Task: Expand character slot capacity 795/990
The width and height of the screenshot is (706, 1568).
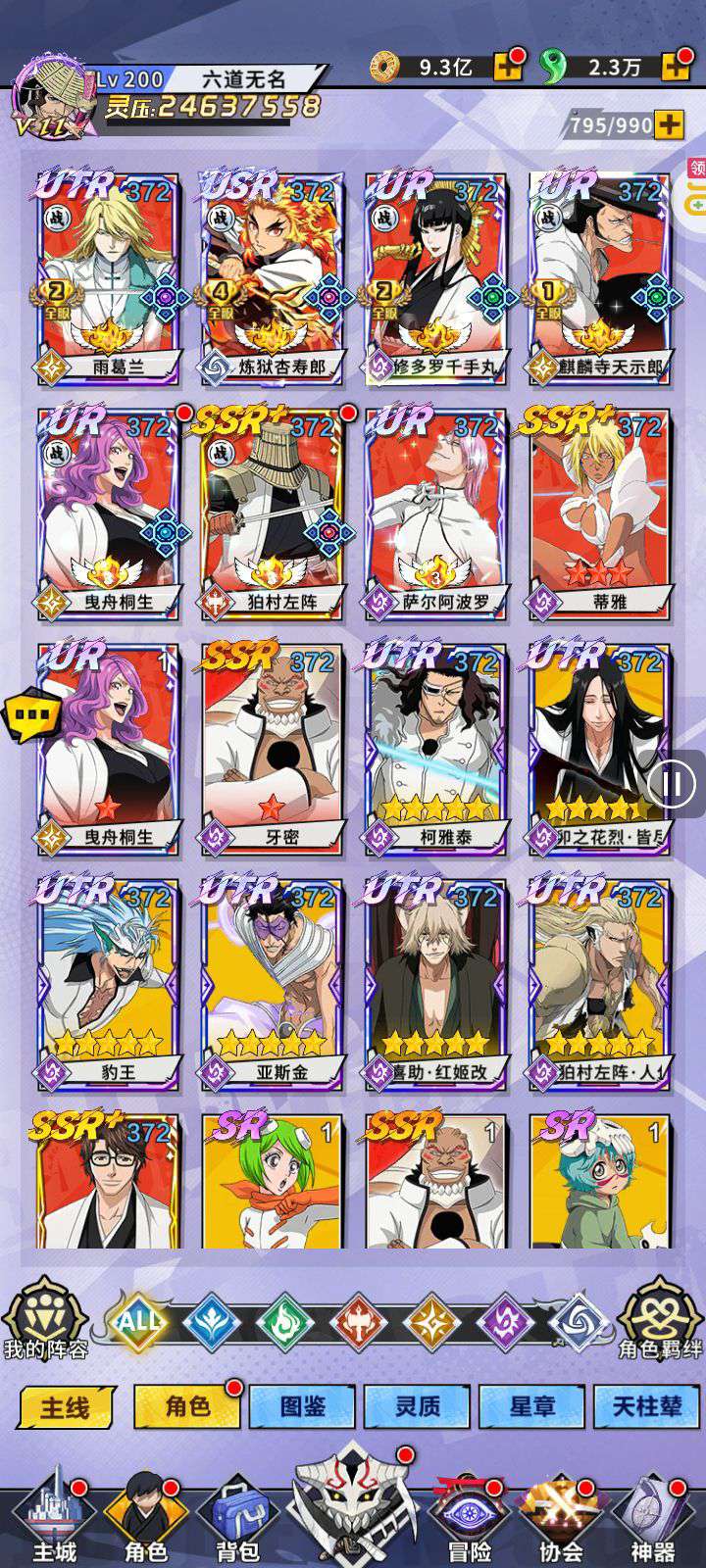Action: point(669,125)
